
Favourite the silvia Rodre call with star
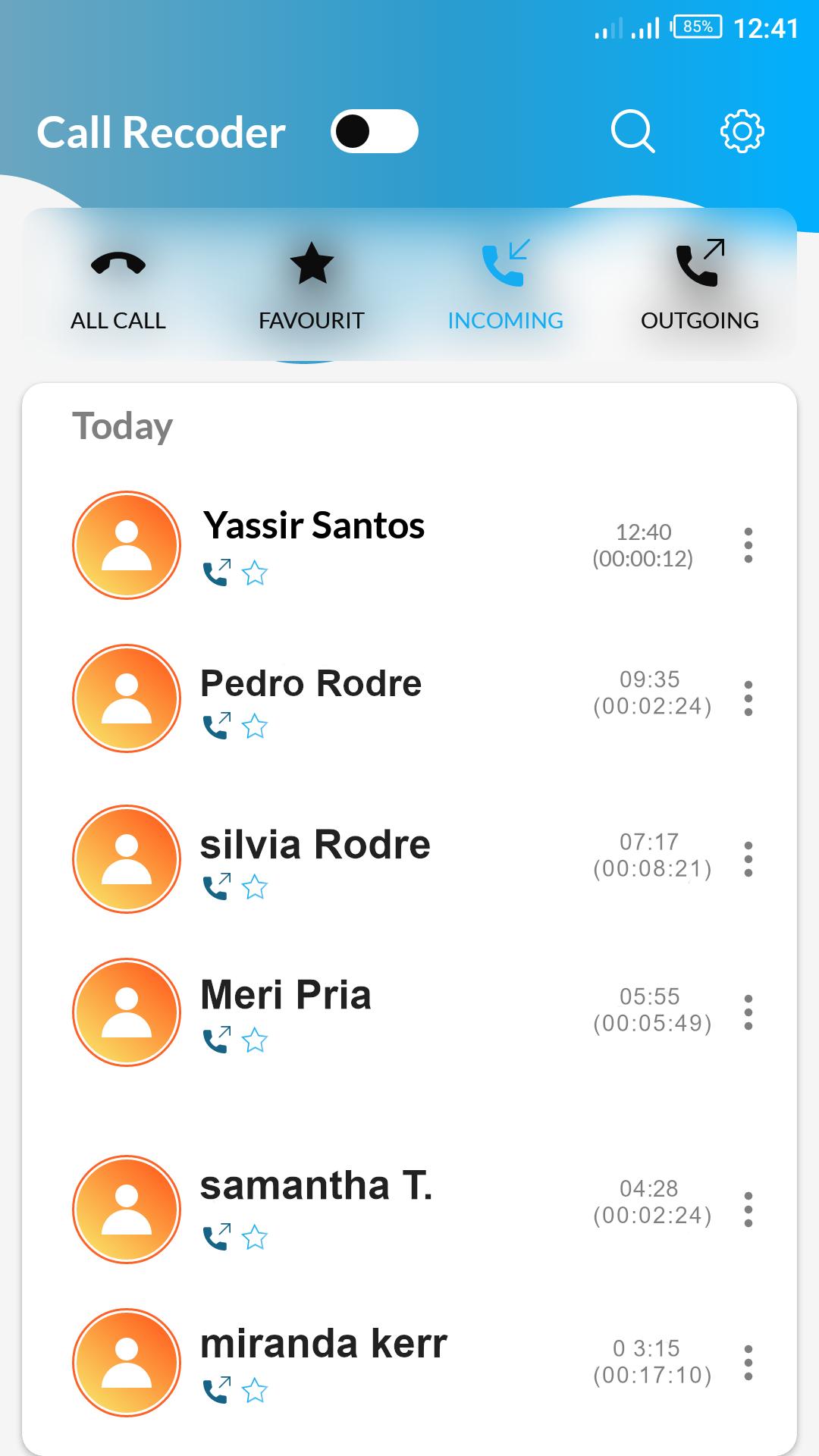tap(255, 886)
